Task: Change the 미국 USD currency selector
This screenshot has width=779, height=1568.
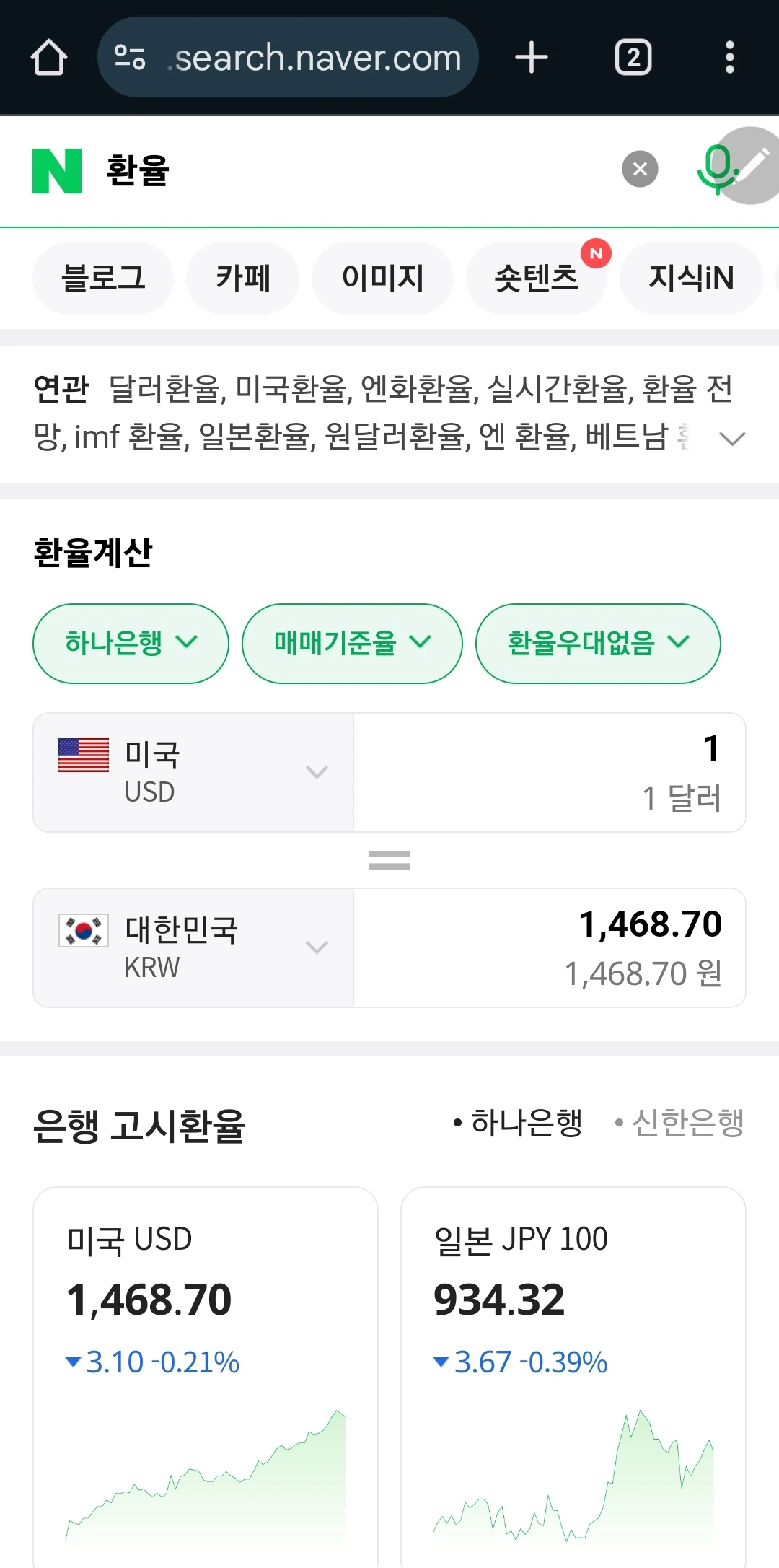Action: 193,772
